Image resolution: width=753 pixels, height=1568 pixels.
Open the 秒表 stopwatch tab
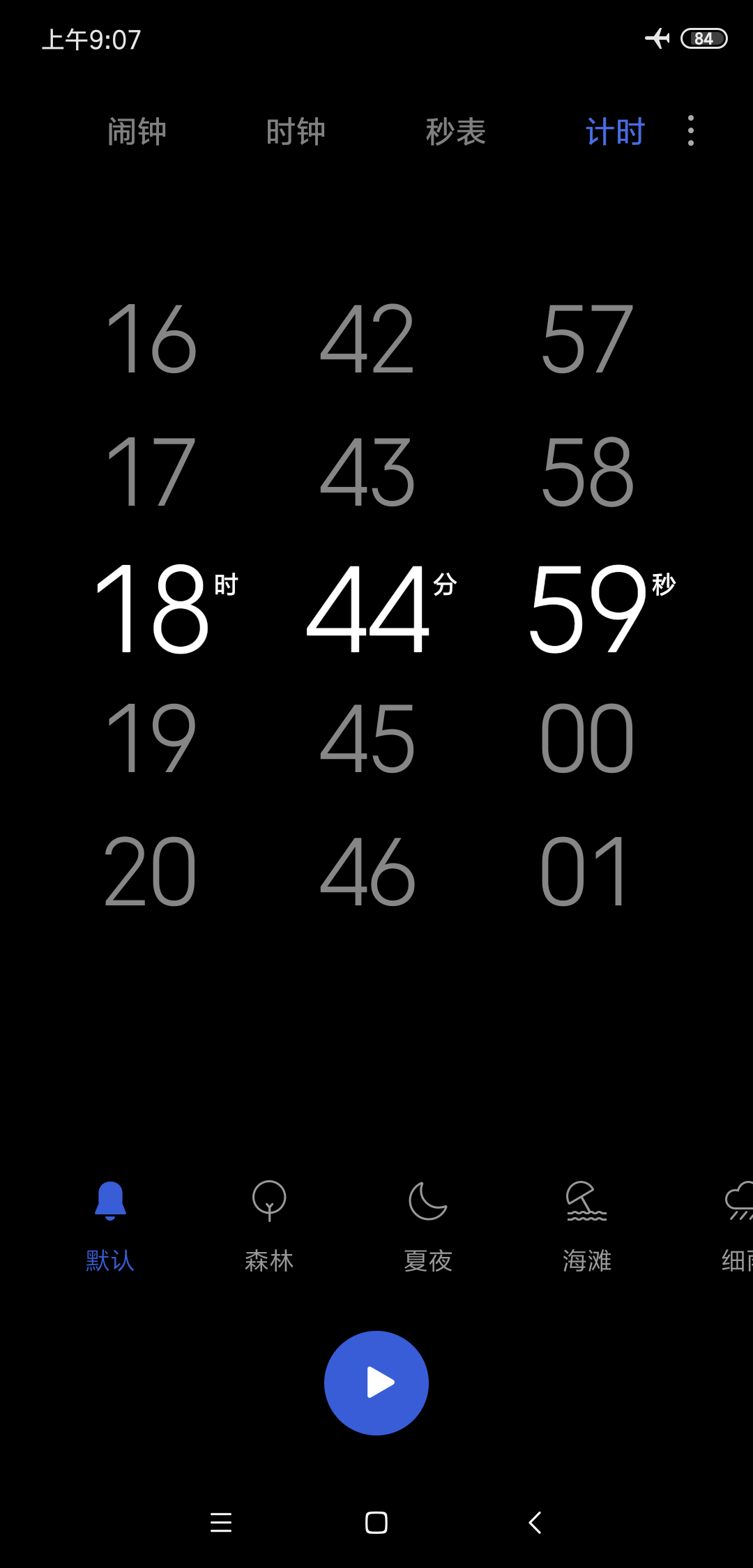coord(455,131)
